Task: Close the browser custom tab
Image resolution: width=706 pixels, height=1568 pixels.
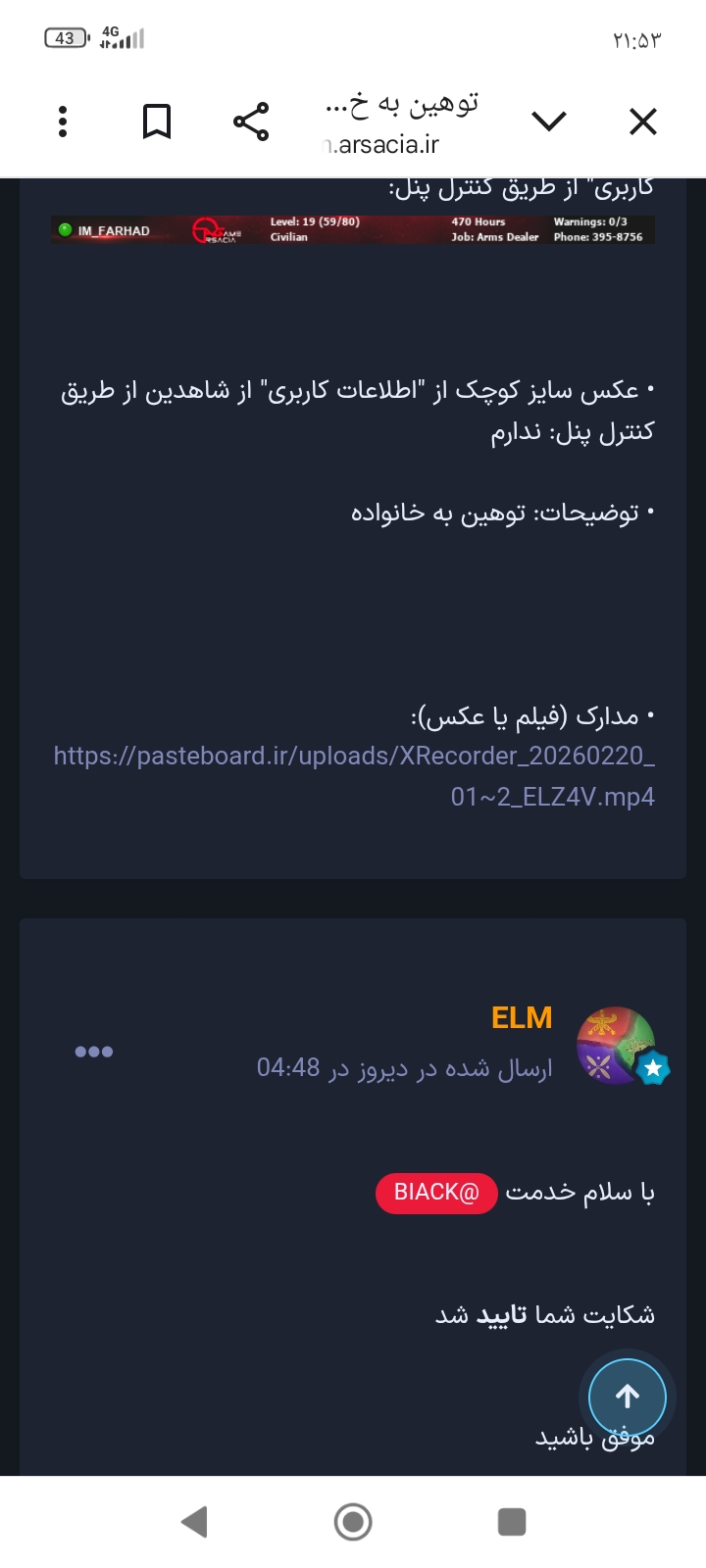Action: click(642, 122)
